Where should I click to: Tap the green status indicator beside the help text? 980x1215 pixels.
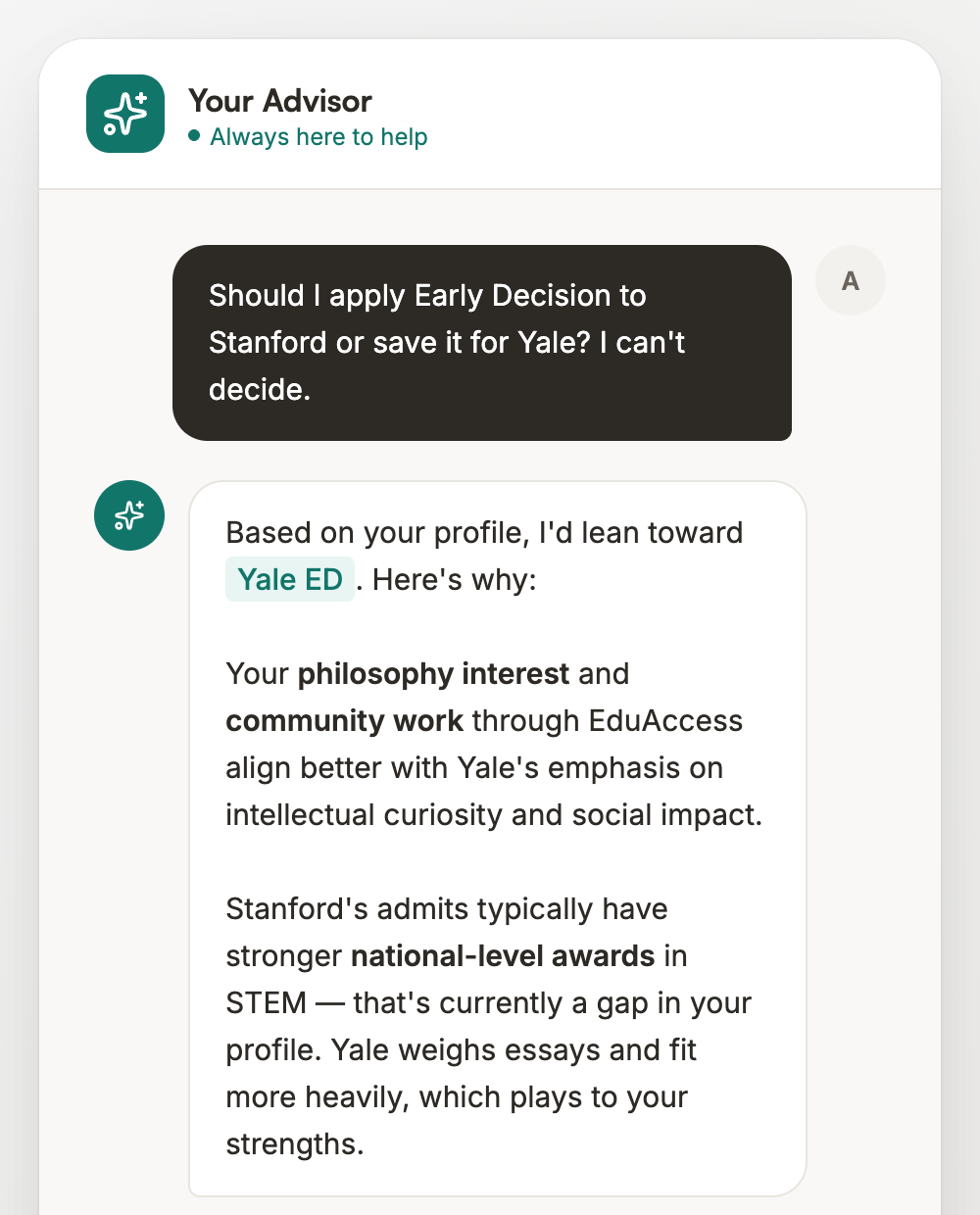coord(194,137)
